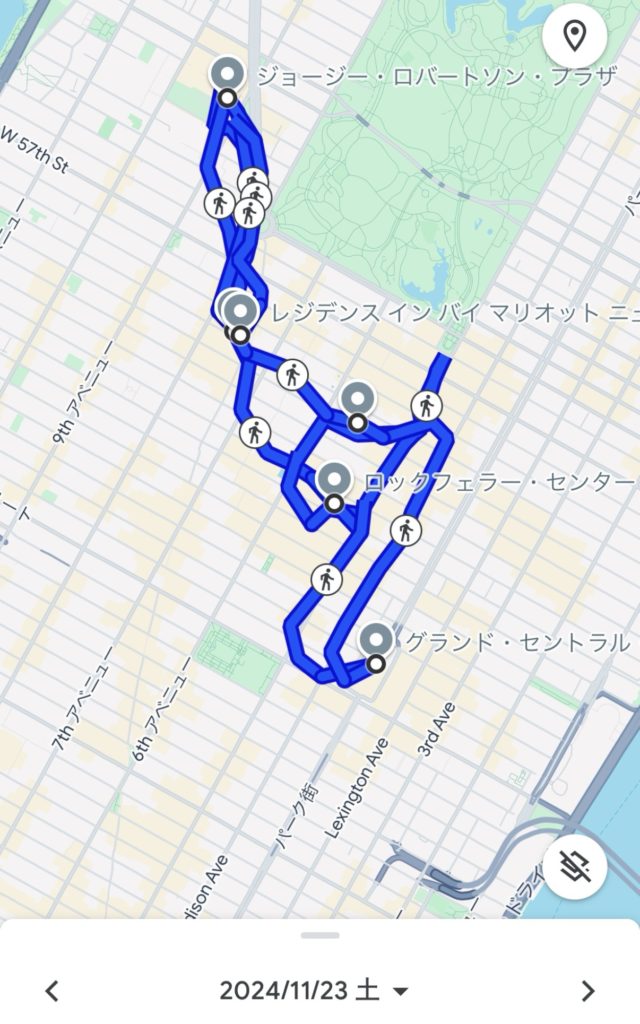This screenshot has width=640, height=1024.
Task: Tap the location pin button
Action: click(574, 37)
